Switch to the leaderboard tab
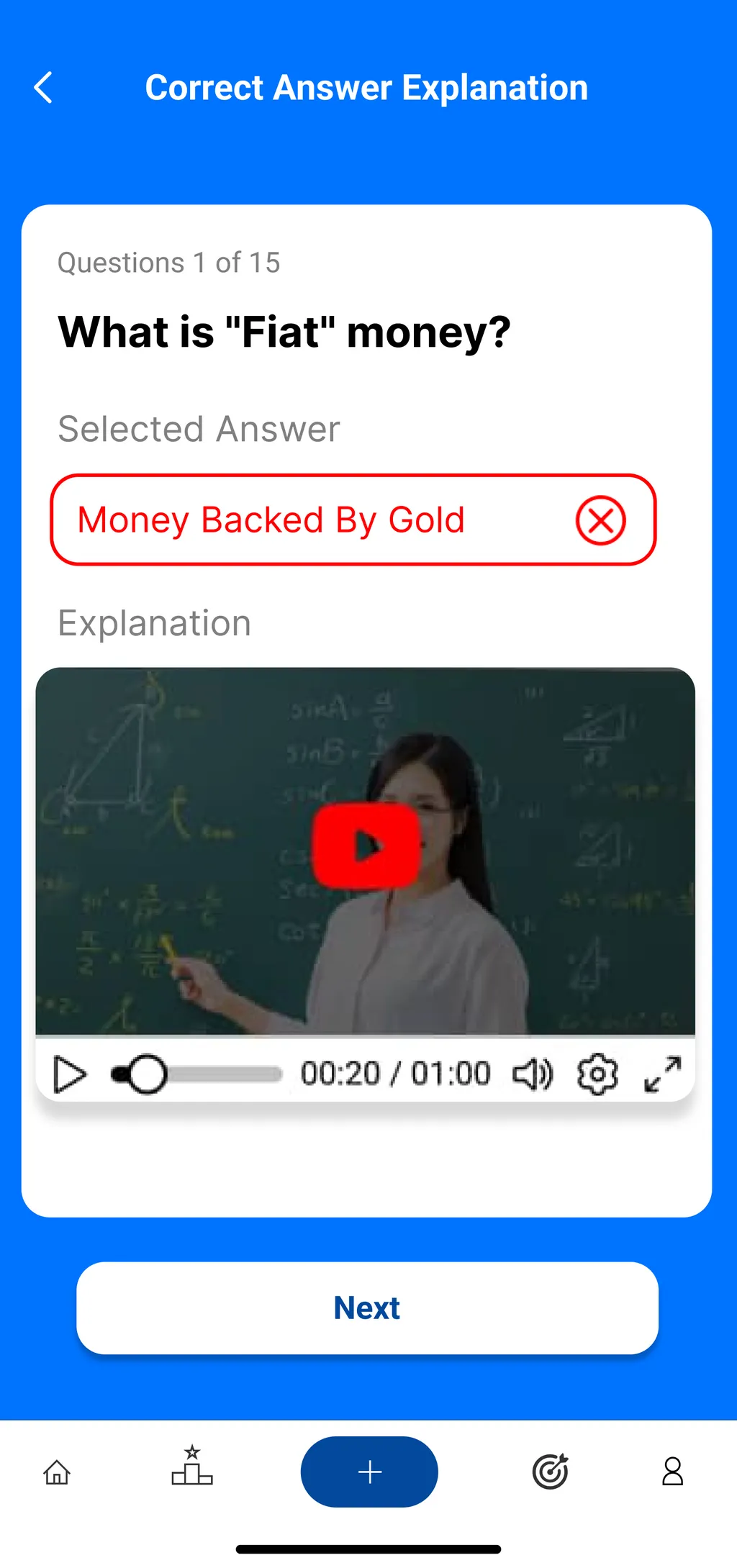This screenshot has height=1568, width=737. 192,1467
